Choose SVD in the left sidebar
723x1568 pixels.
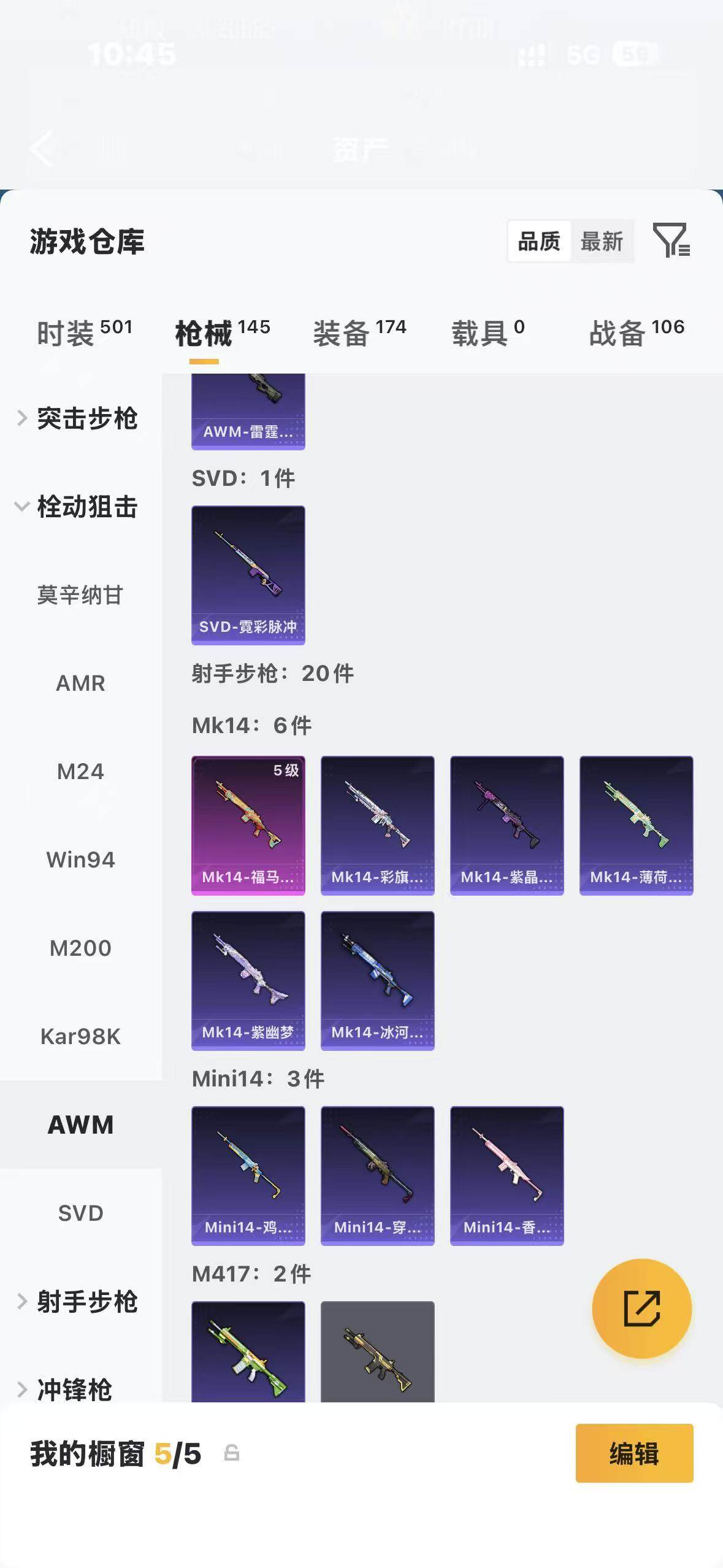click(80, 1213)
